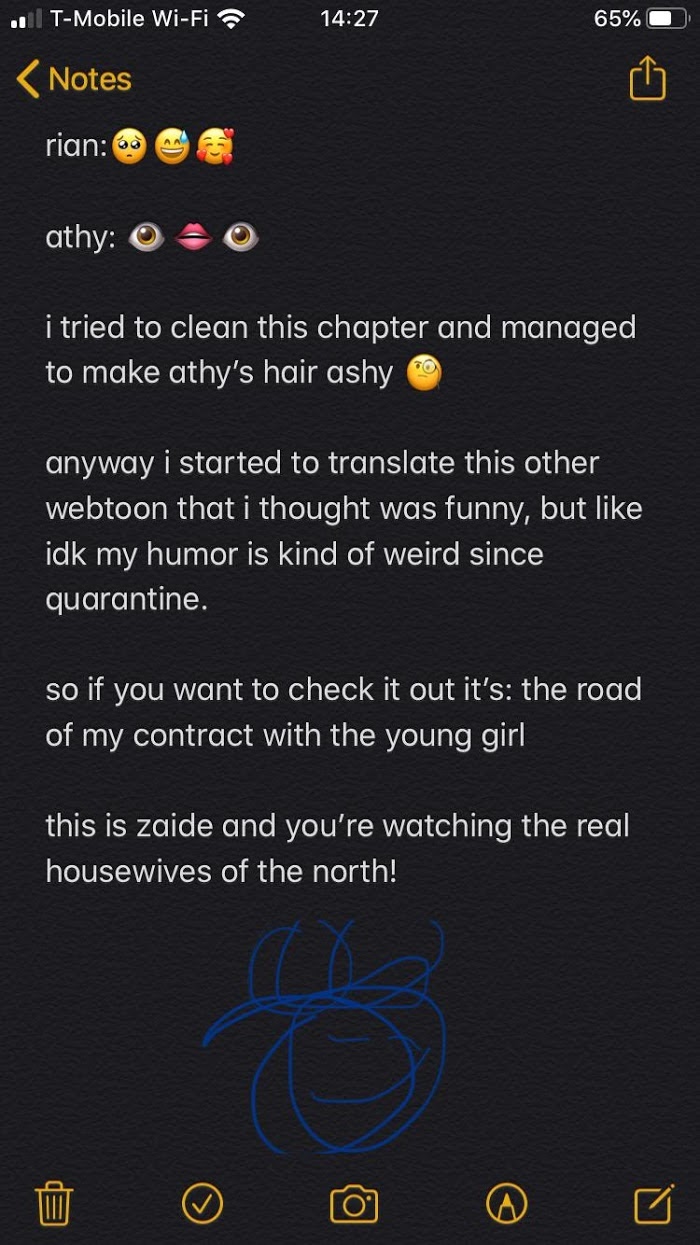Viewport: 700px width, 1245px height.
Task: Open the markup drawing tool
Action: [506, 1203]
